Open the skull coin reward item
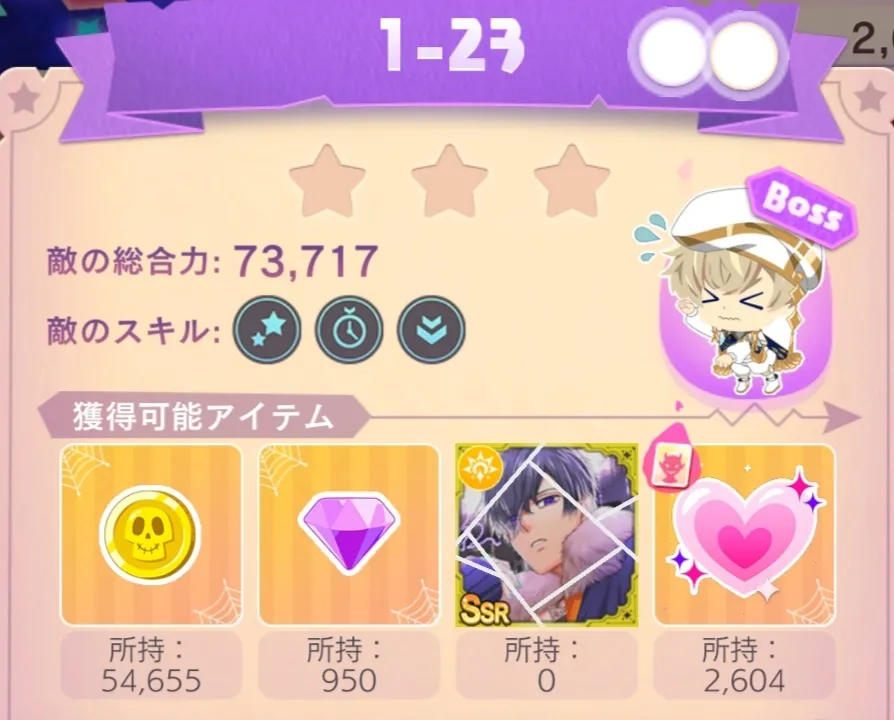This screenshot has height=720, width=894. pos(151,535)
